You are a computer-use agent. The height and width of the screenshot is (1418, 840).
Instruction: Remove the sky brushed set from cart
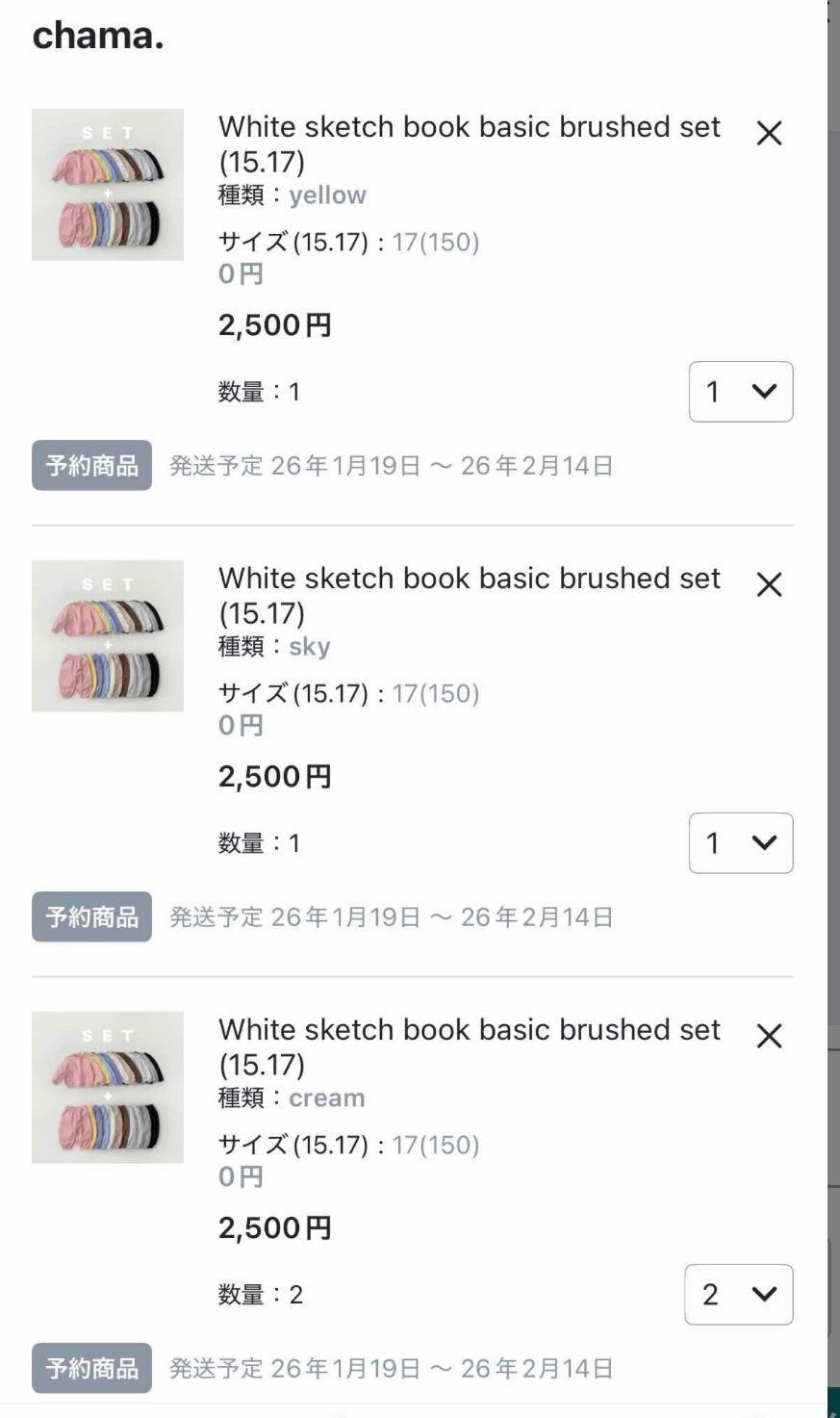click(769, 584)
